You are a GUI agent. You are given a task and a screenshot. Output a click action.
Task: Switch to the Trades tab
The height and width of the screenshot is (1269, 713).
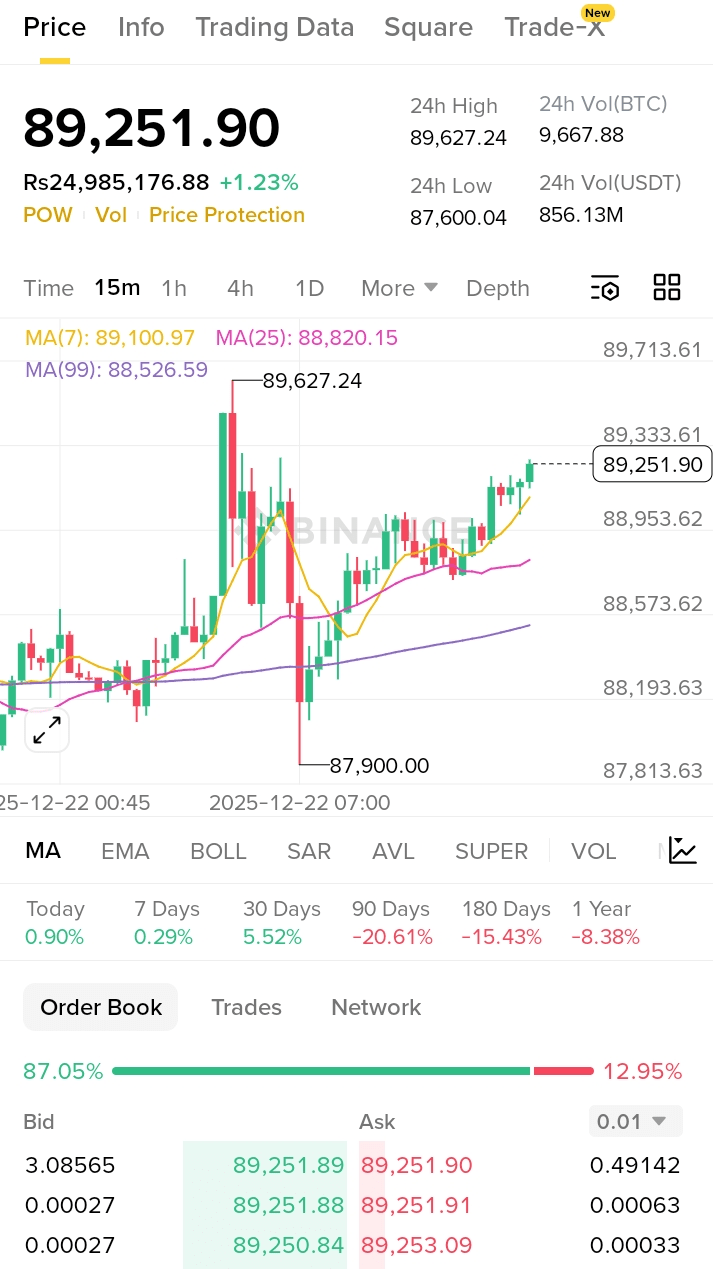[246, 1007]
